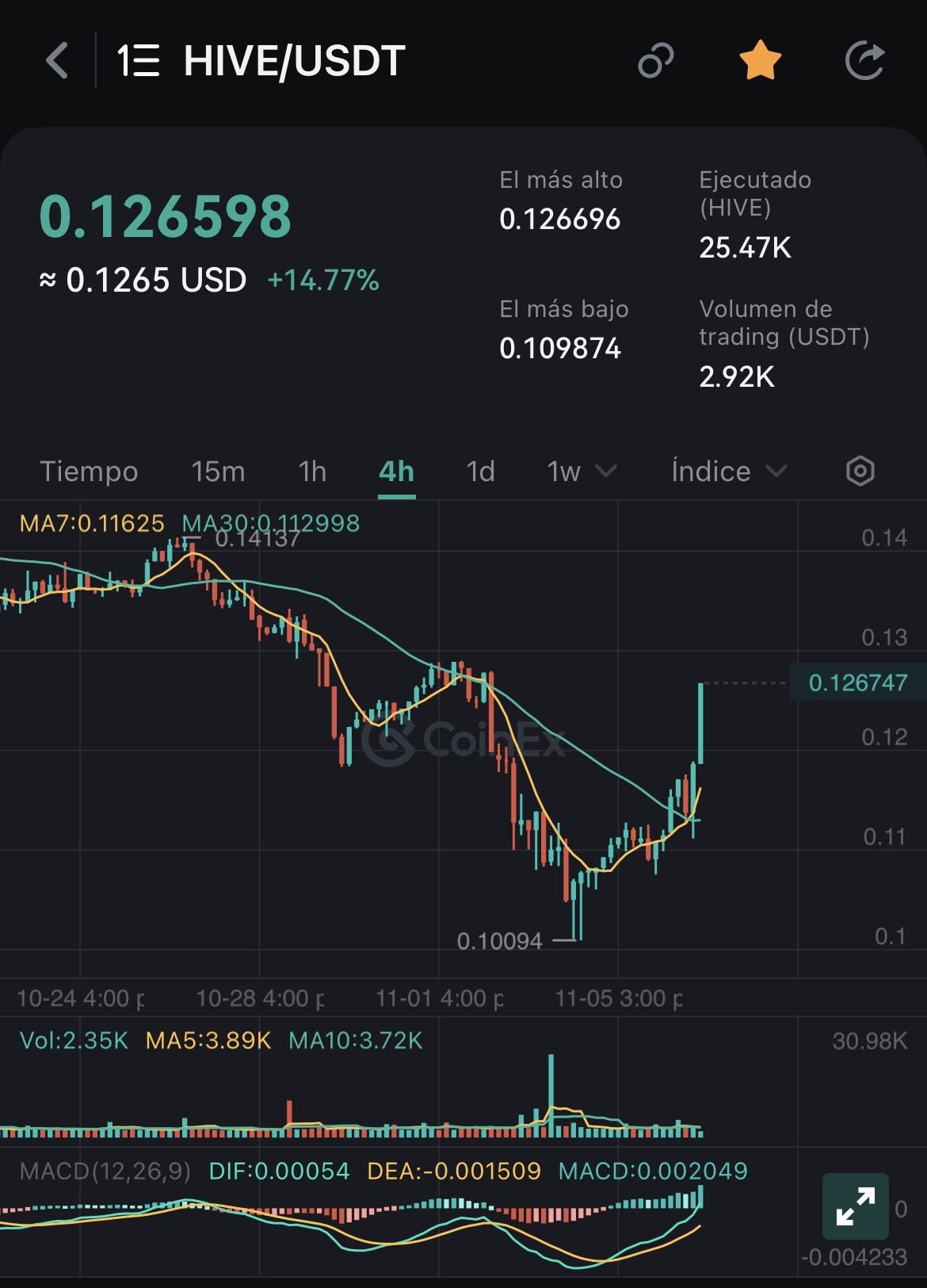Open the market list next to HIVE/USDT
The width and height of the screenshot is (927, 1288).
click(x=139, y=61)
